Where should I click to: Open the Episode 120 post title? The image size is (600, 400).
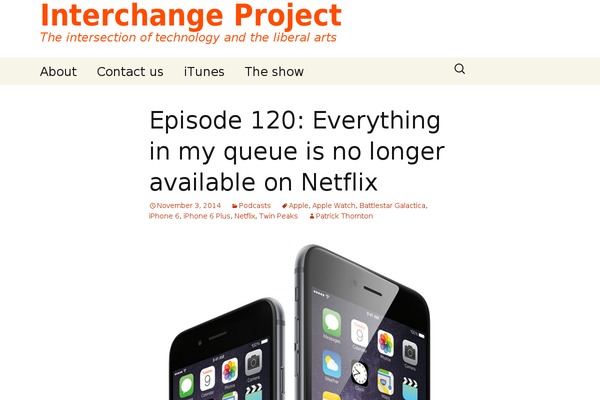(x=296, y=152)
